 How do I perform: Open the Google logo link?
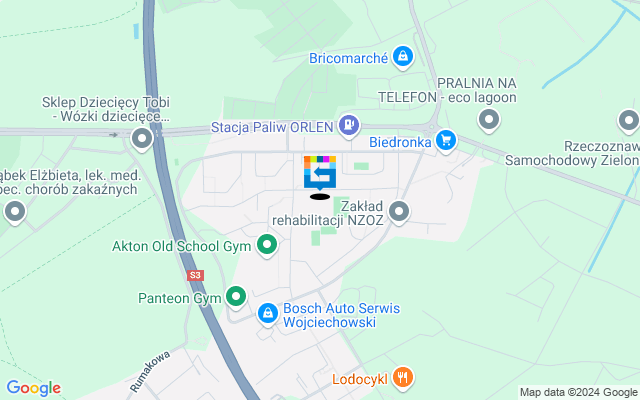pyautogui.click(x=33, y=388)
